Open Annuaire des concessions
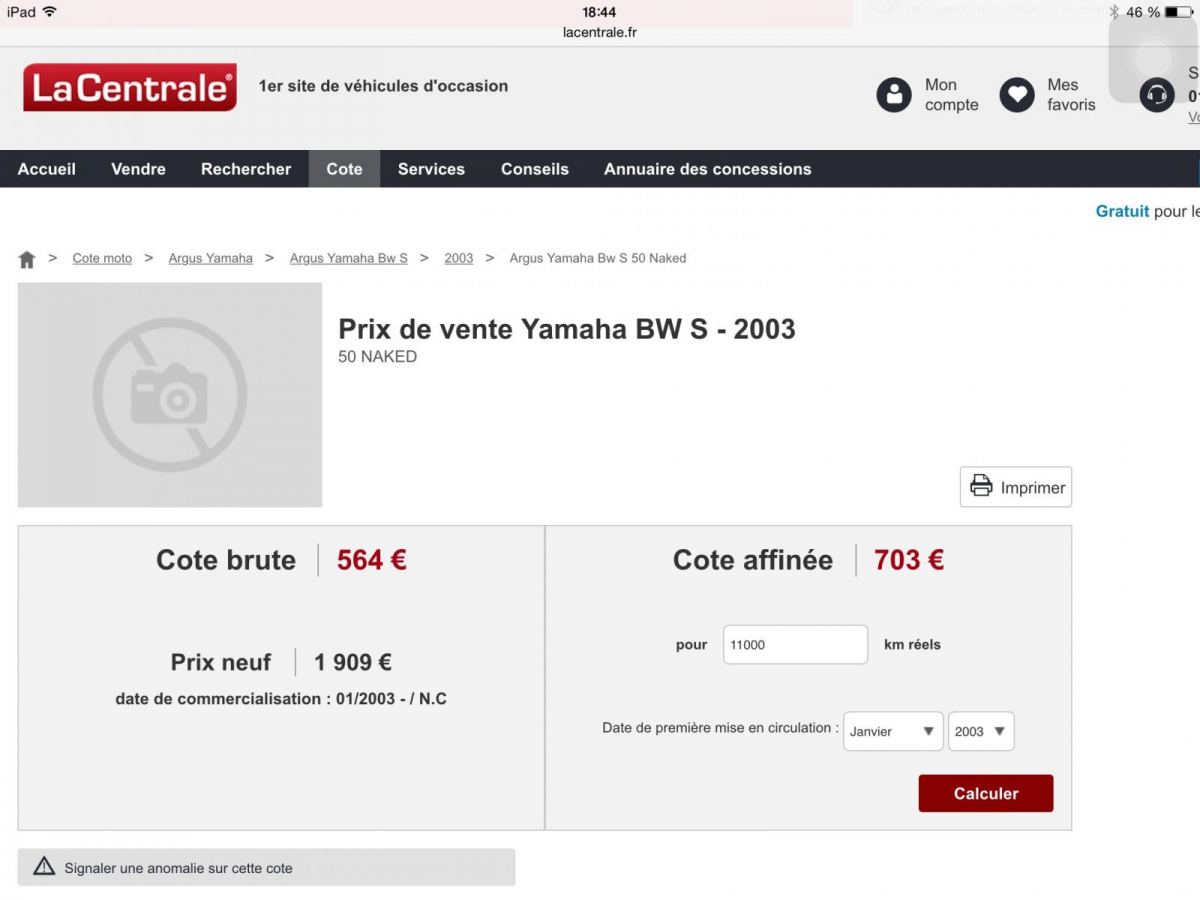This screenshot has height=900, width=1200. click(x=707, y=169)
